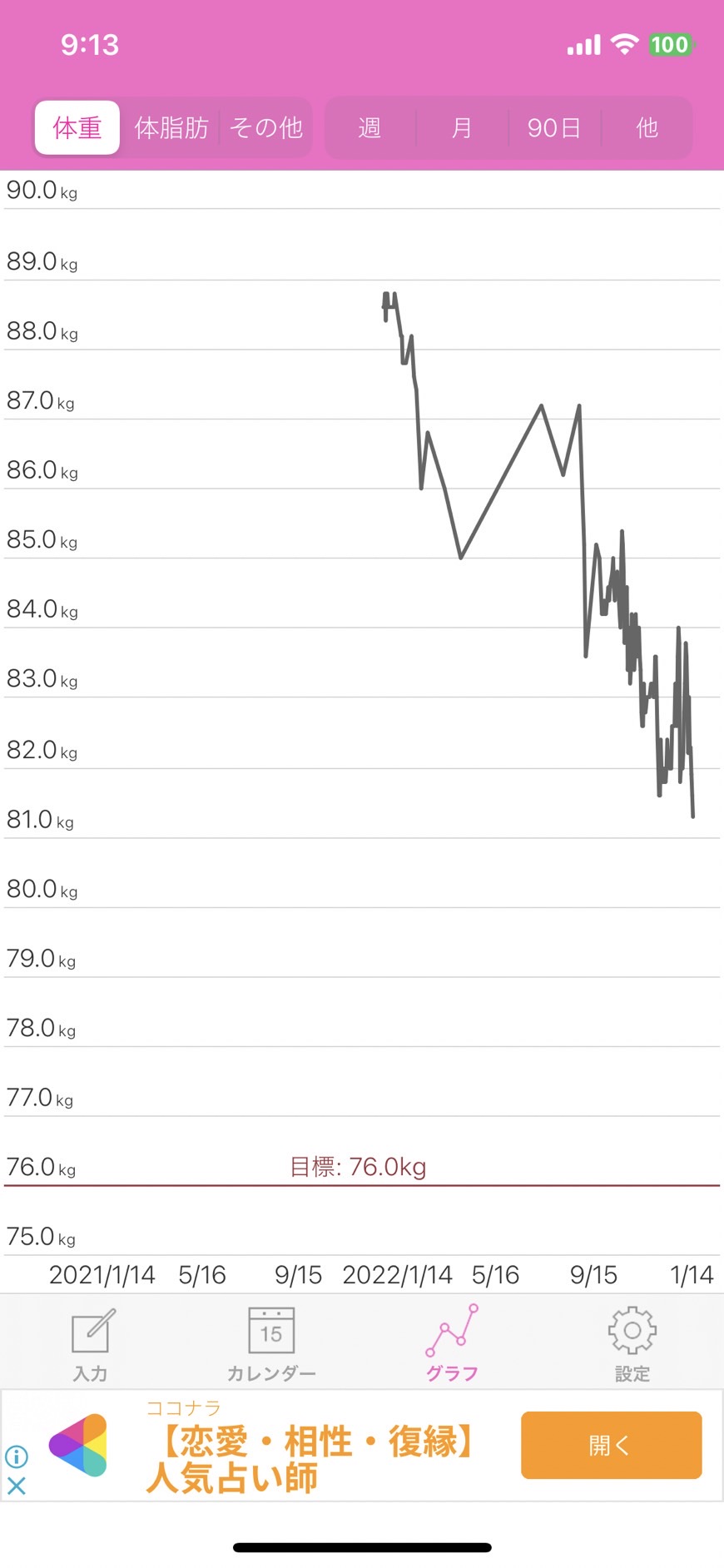The image size is (724, 1568).
Task: Set graph range to 週
Action: (x=369, y=128)
